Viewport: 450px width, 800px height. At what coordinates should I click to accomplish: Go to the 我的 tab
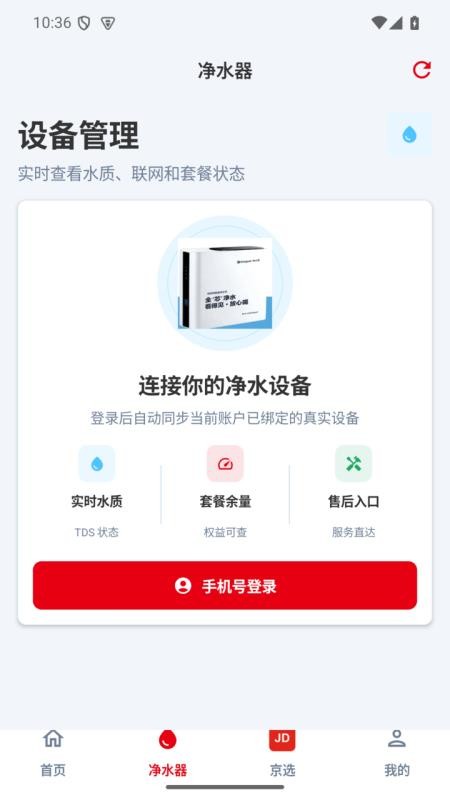pos(396,753)
